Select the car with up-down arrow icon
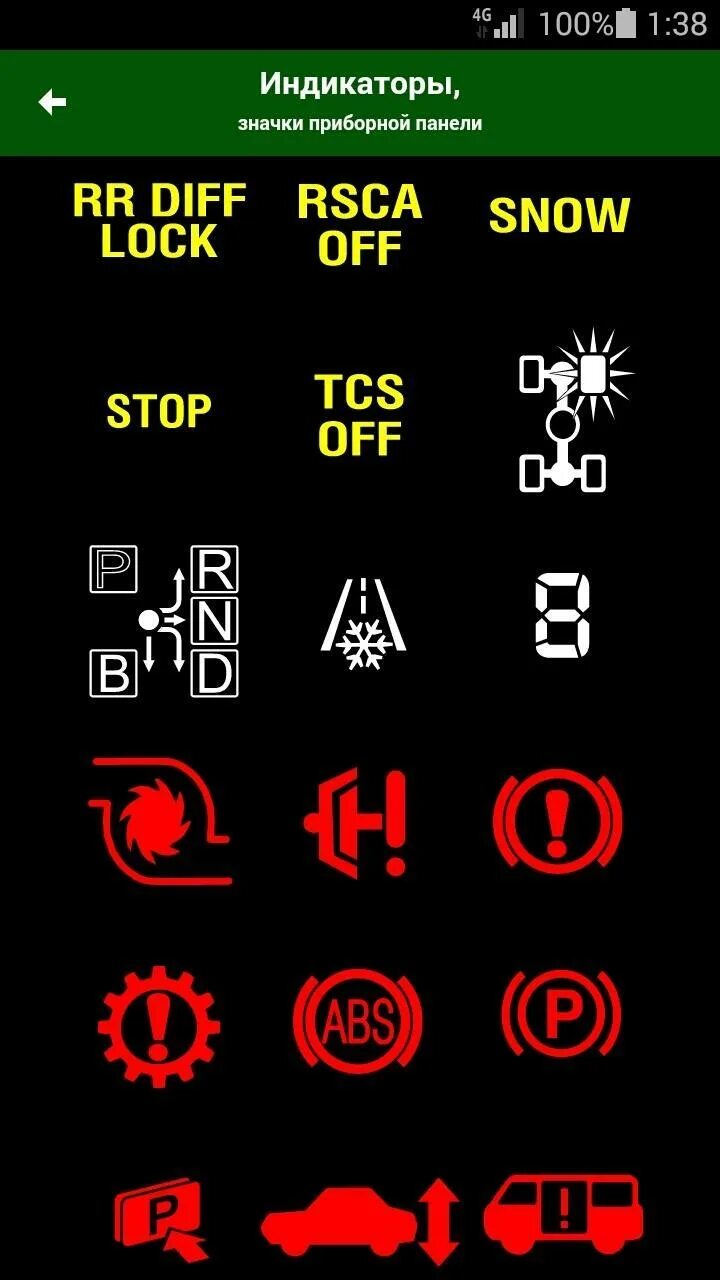 [x=360, y=1222]
